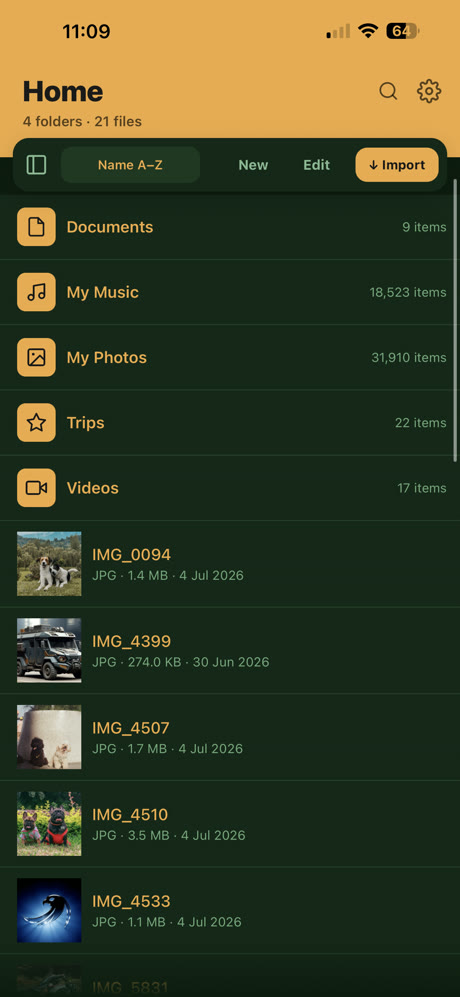This screenshot has width=460, height=997.
Task: Open the file IMG_4399
Action: [230, 650]
